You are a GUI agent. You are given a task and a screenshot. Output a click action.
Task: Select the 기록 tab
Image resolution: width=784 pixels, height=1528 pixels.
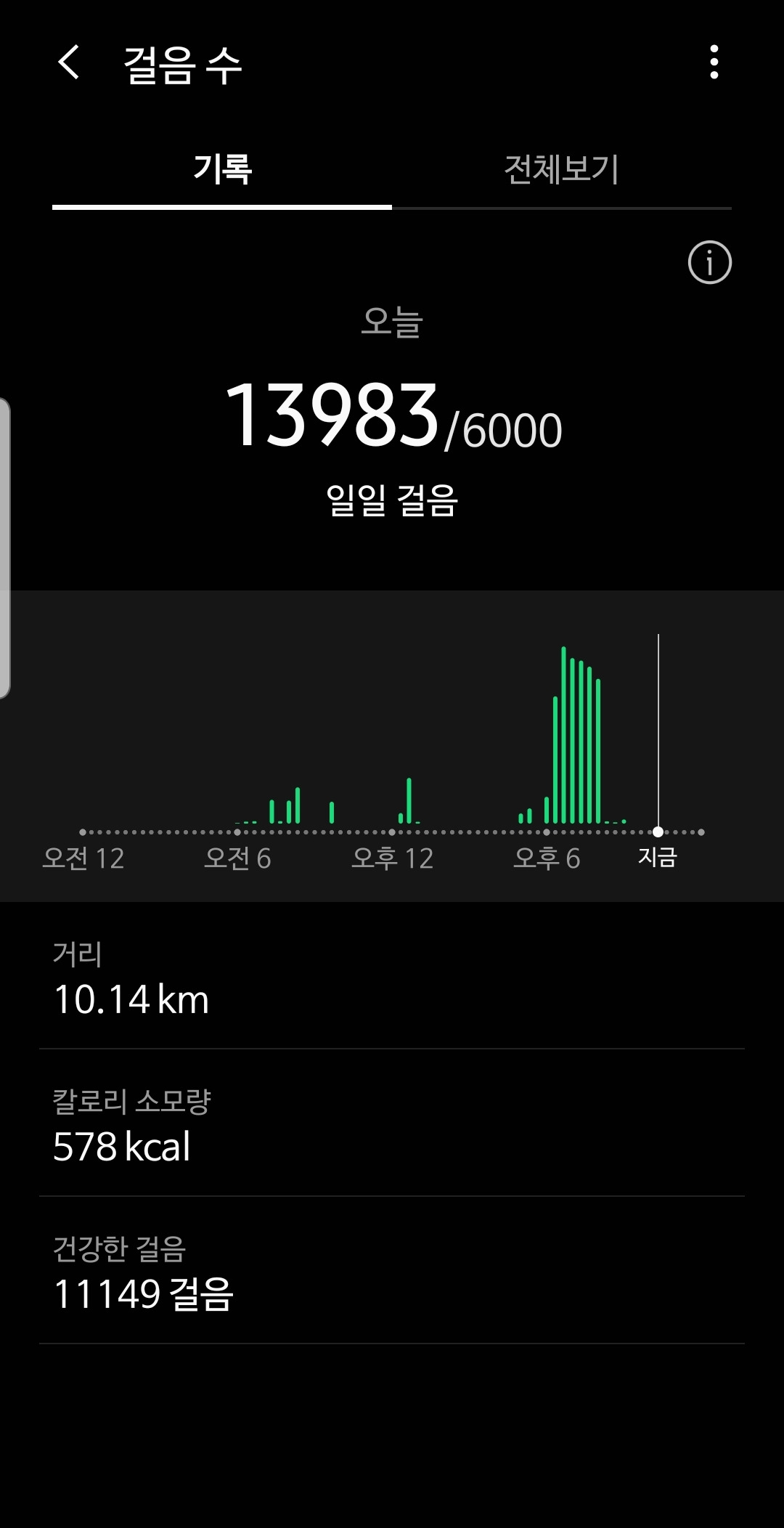[x=222, y=170]
